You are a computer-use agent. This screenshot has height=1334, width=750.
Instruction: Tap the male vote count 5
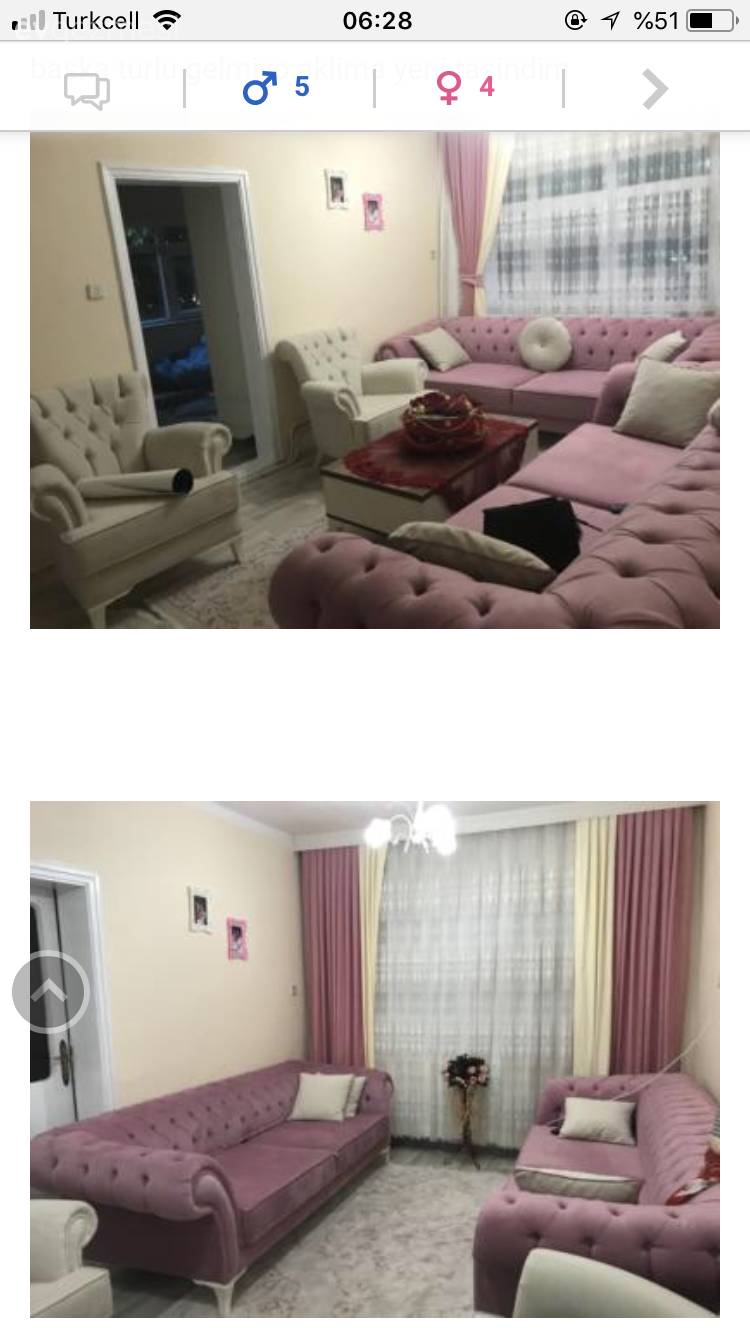click(278, 89)
